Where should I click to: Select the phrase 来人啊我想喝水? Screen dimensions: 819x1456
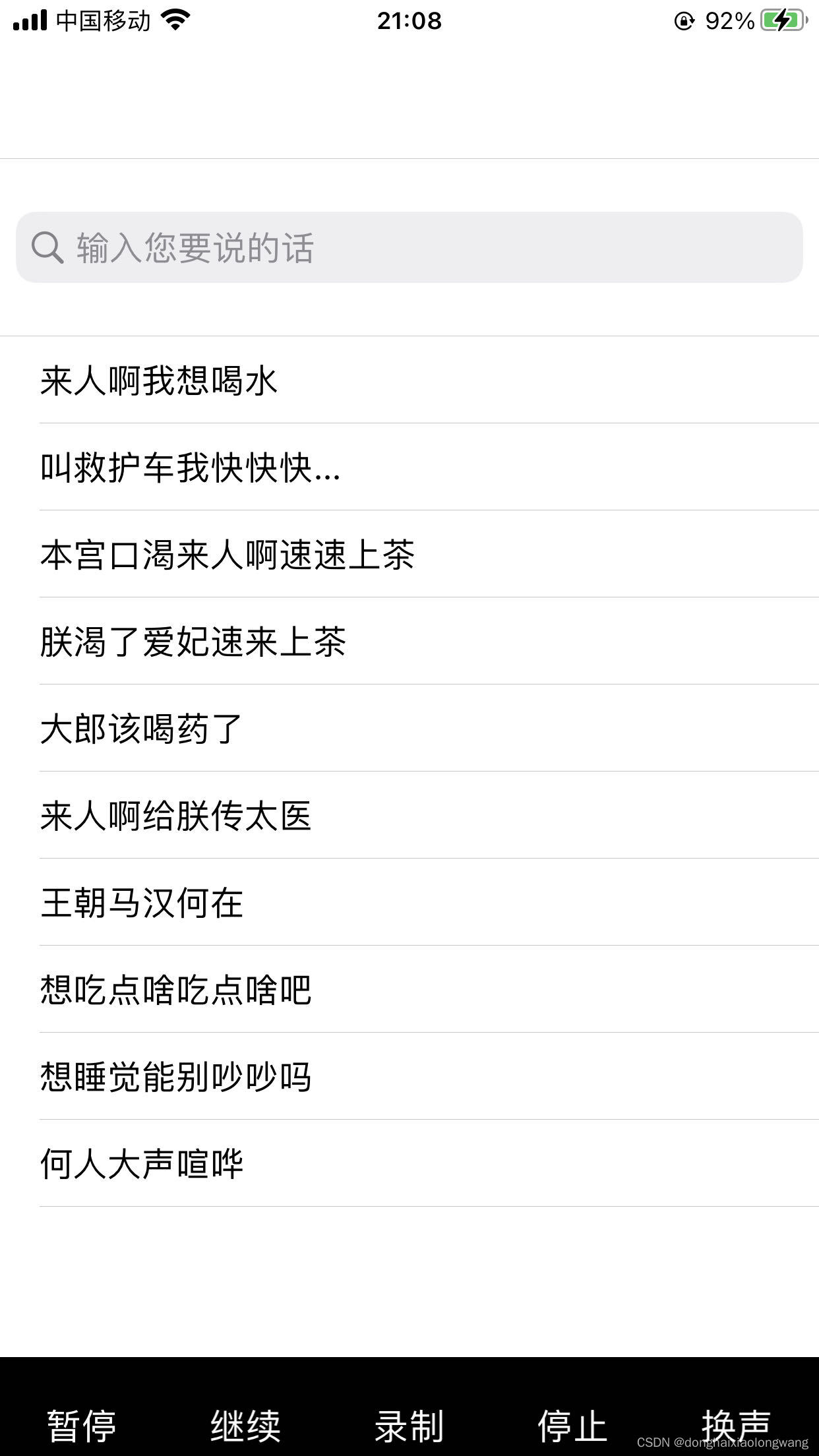[x=409, y=380]
